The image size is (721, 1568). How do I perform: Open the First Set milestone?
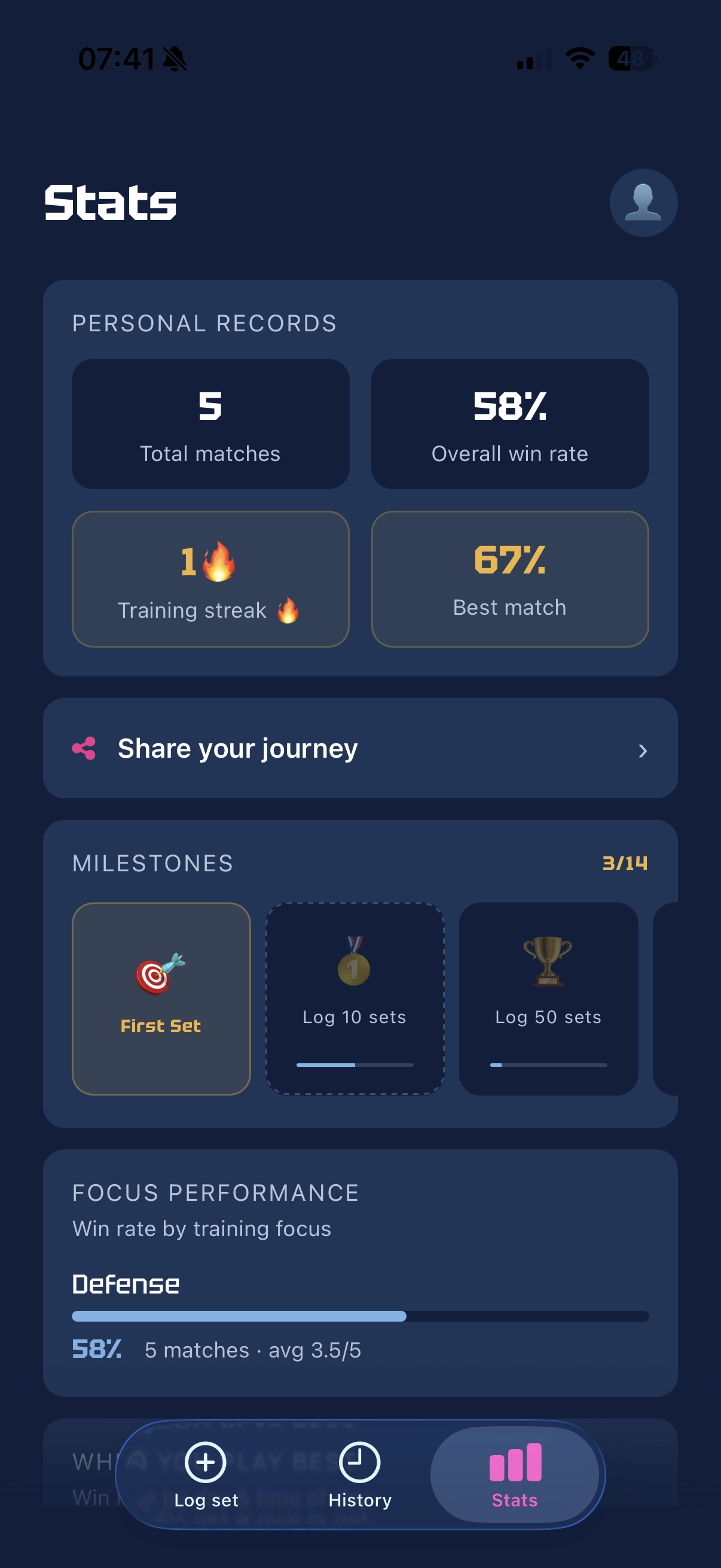[161, 999]
